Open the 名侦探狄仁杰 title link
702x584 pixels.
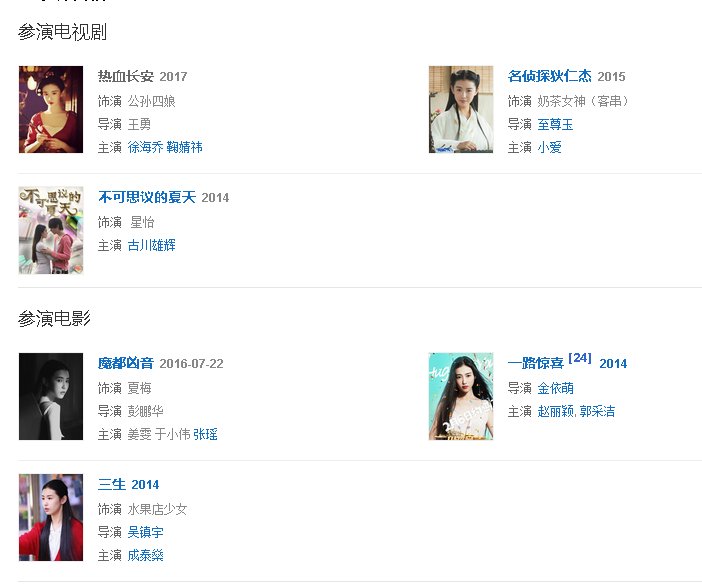click(x=549, y=77)
